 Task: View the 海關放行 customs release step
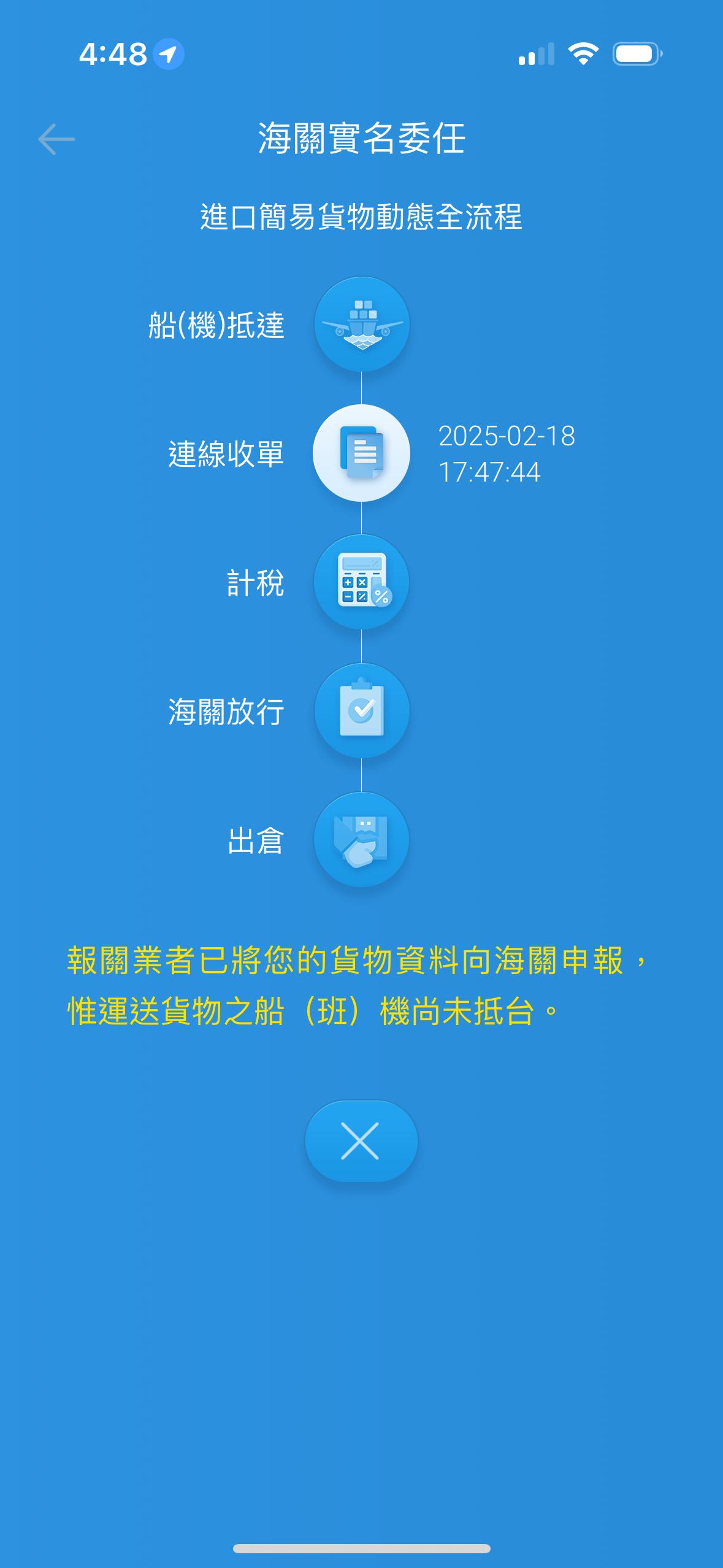click(362, 711)
